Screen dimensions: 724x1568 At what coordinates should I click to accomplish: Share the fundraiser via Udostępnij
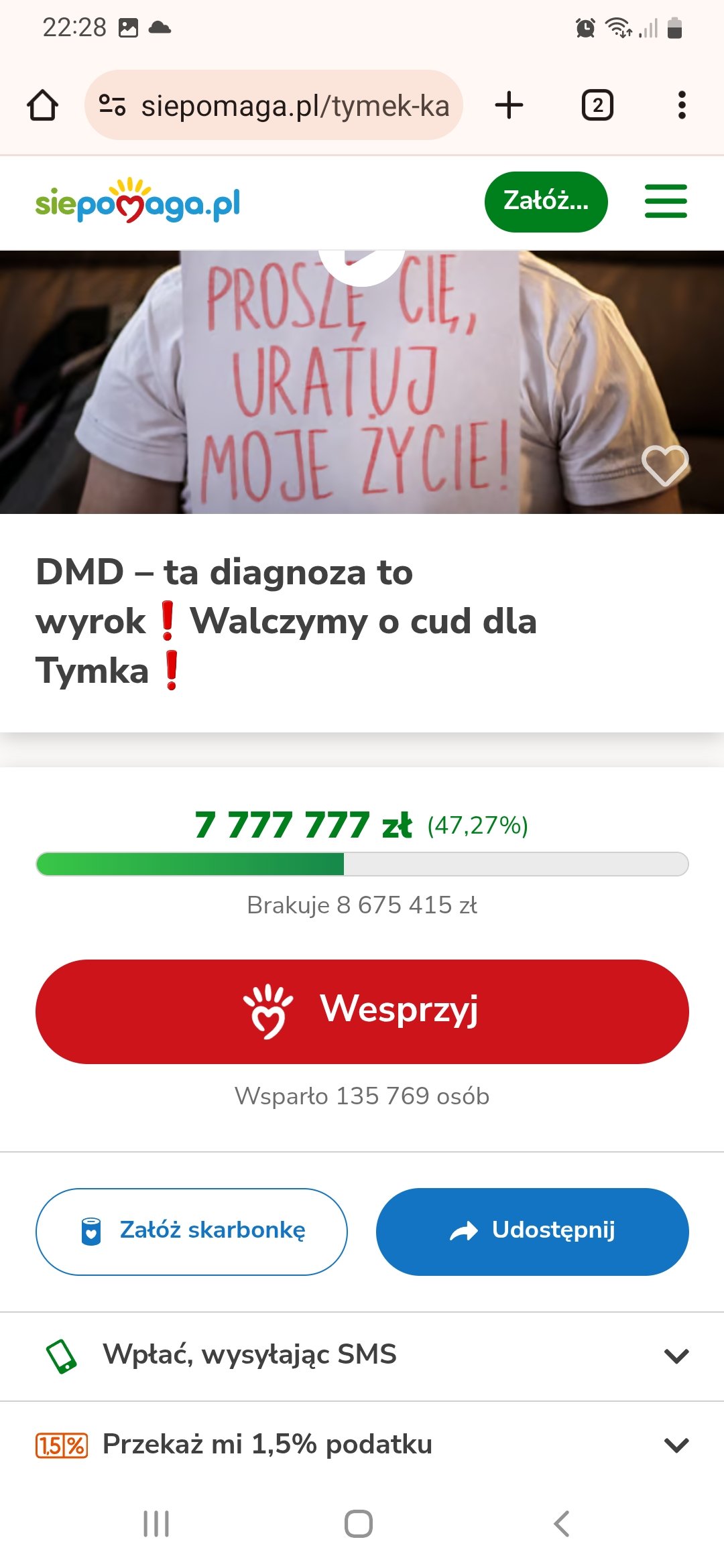click(532, 1231)
